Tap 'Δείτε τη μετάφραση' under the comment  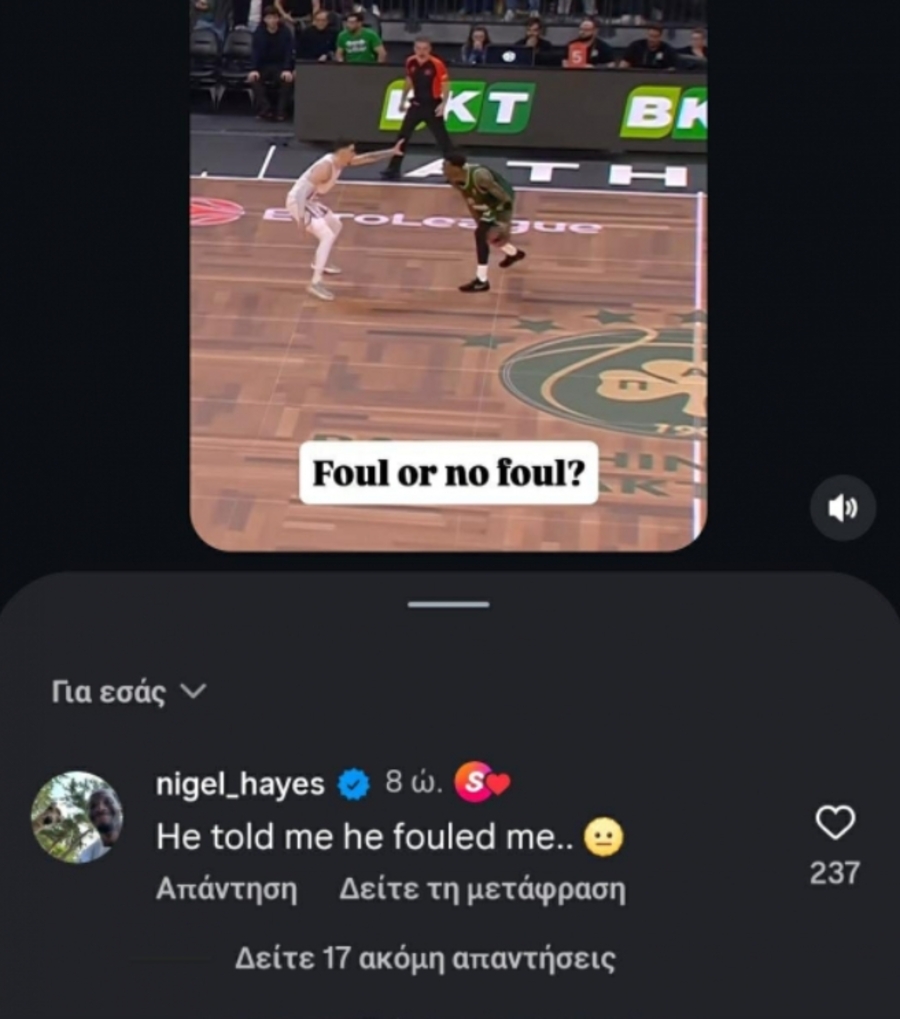coord(482,889)
